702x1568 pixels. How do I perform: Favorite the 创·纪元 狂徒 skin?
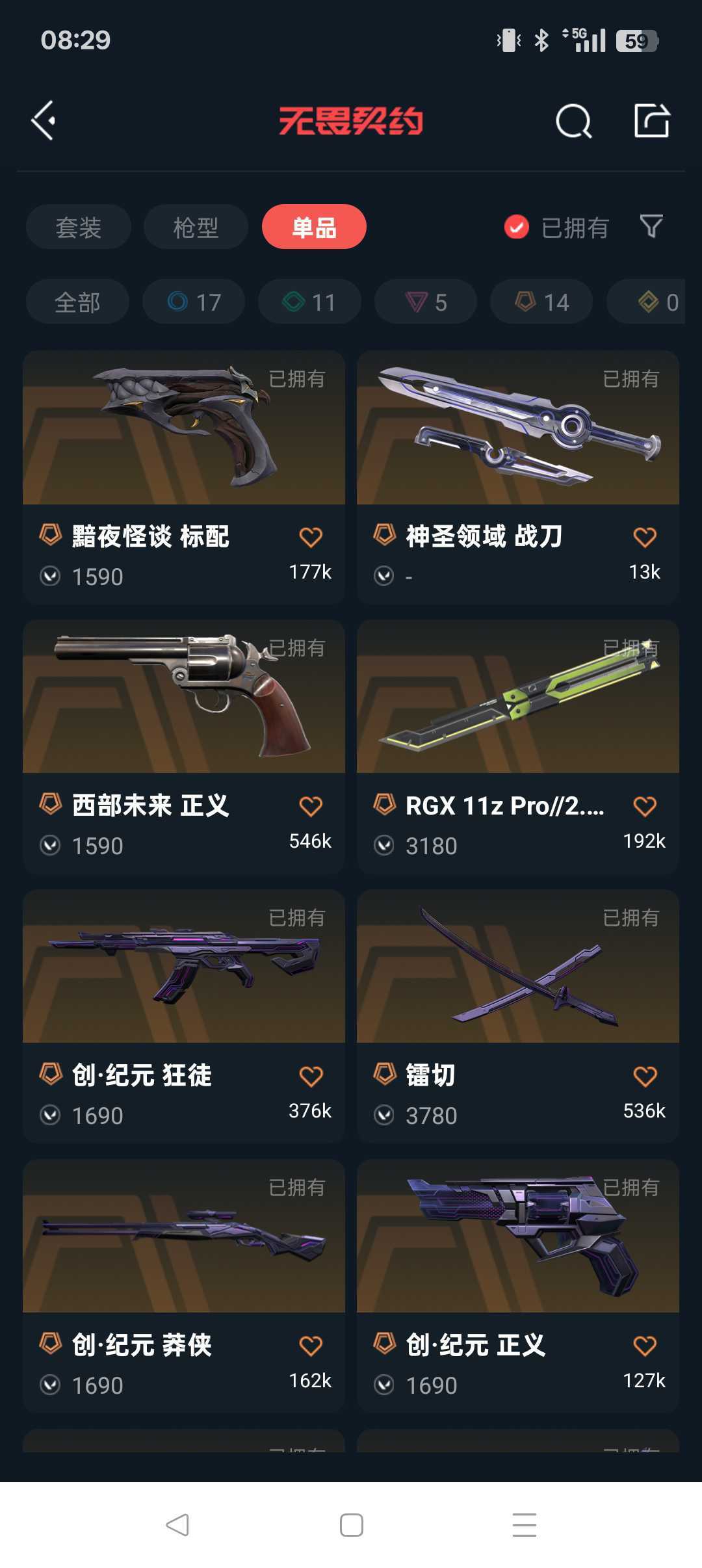pos(311,1077)
